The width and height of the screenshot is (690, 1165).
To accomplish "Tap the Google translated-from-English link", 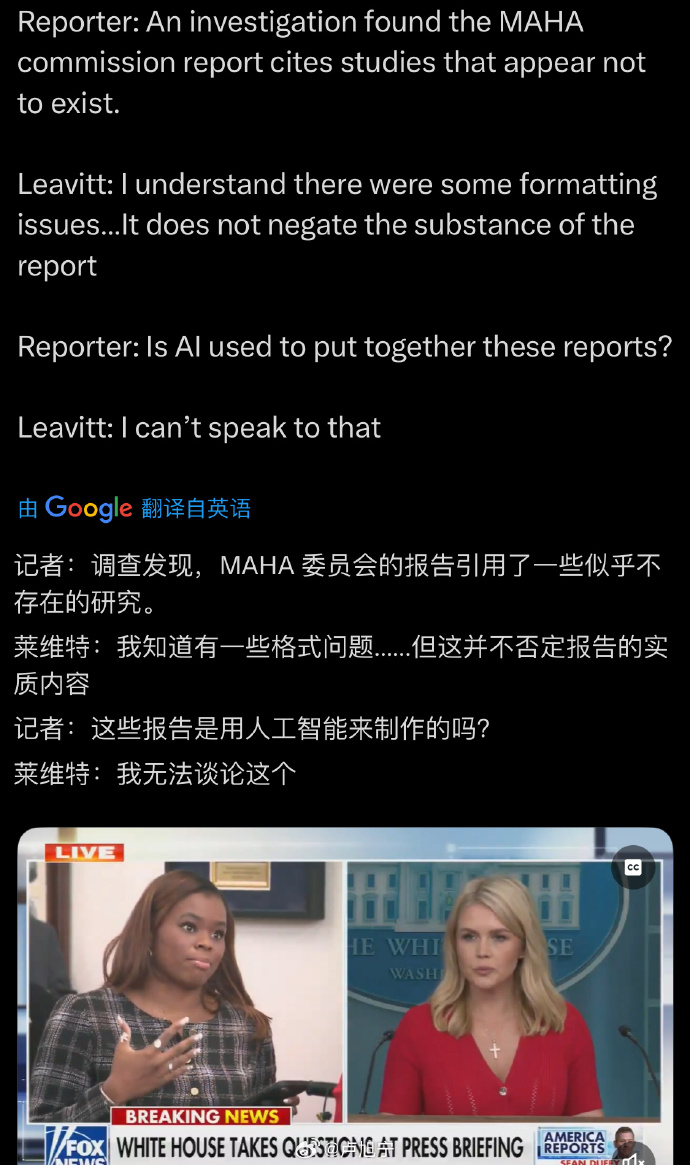I will (x=134, y=508).
